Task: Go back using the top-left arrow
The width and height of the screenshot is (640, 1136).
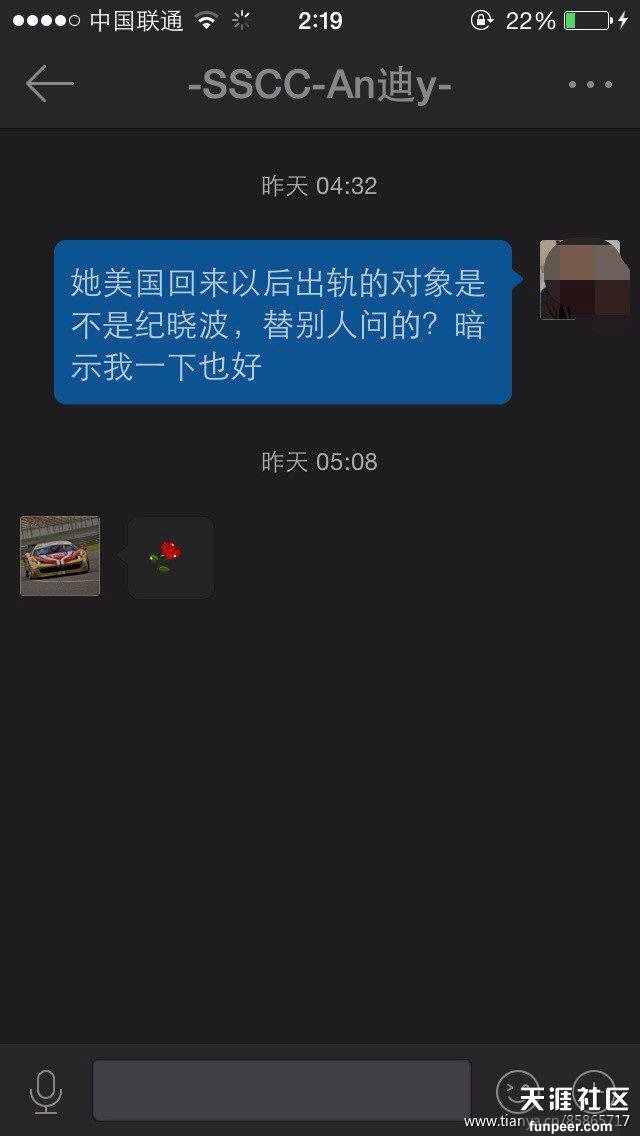Action: [49, 84]
